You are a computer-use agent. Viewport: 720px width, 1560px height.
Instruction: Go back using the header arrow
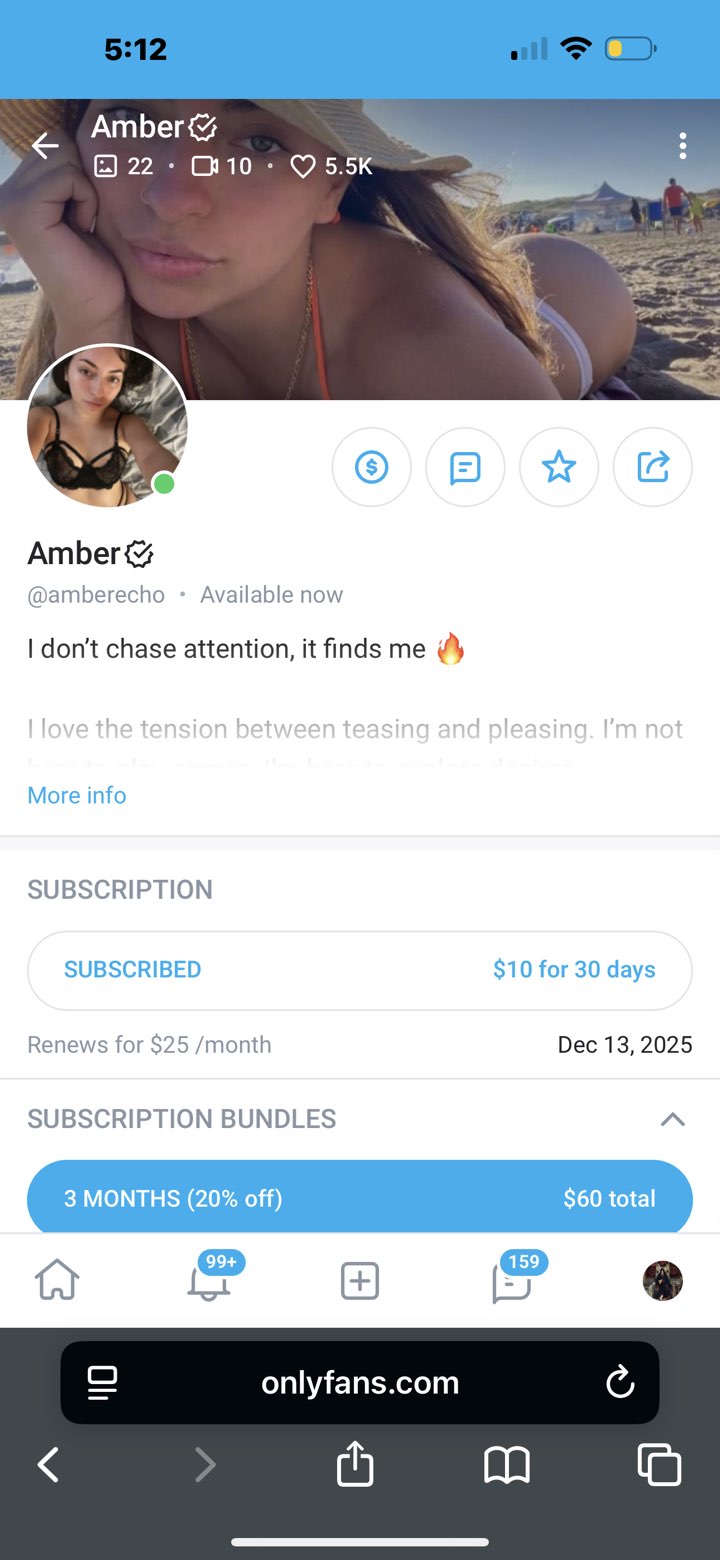(45, 146)
